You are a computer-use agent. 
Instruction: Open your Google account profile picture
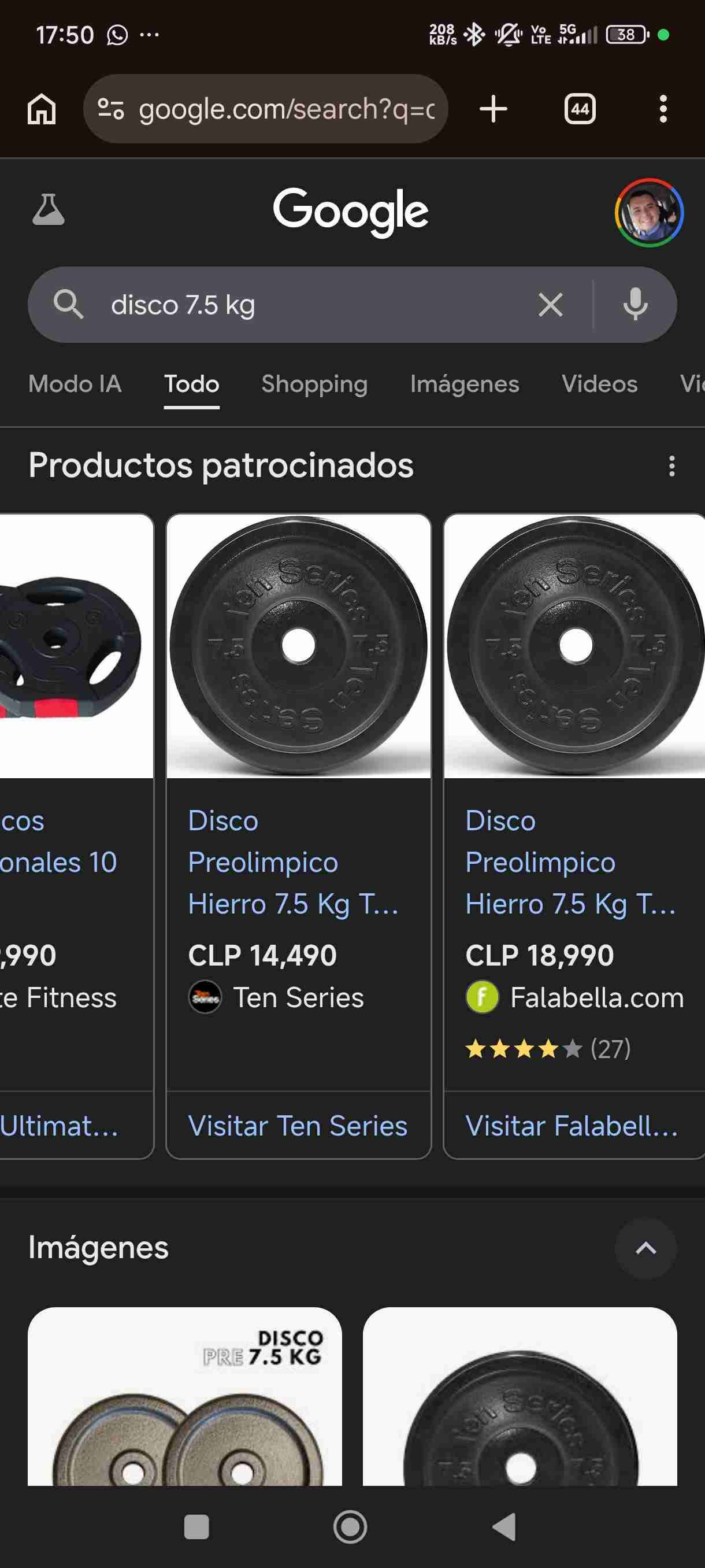[x=646, y=211]
